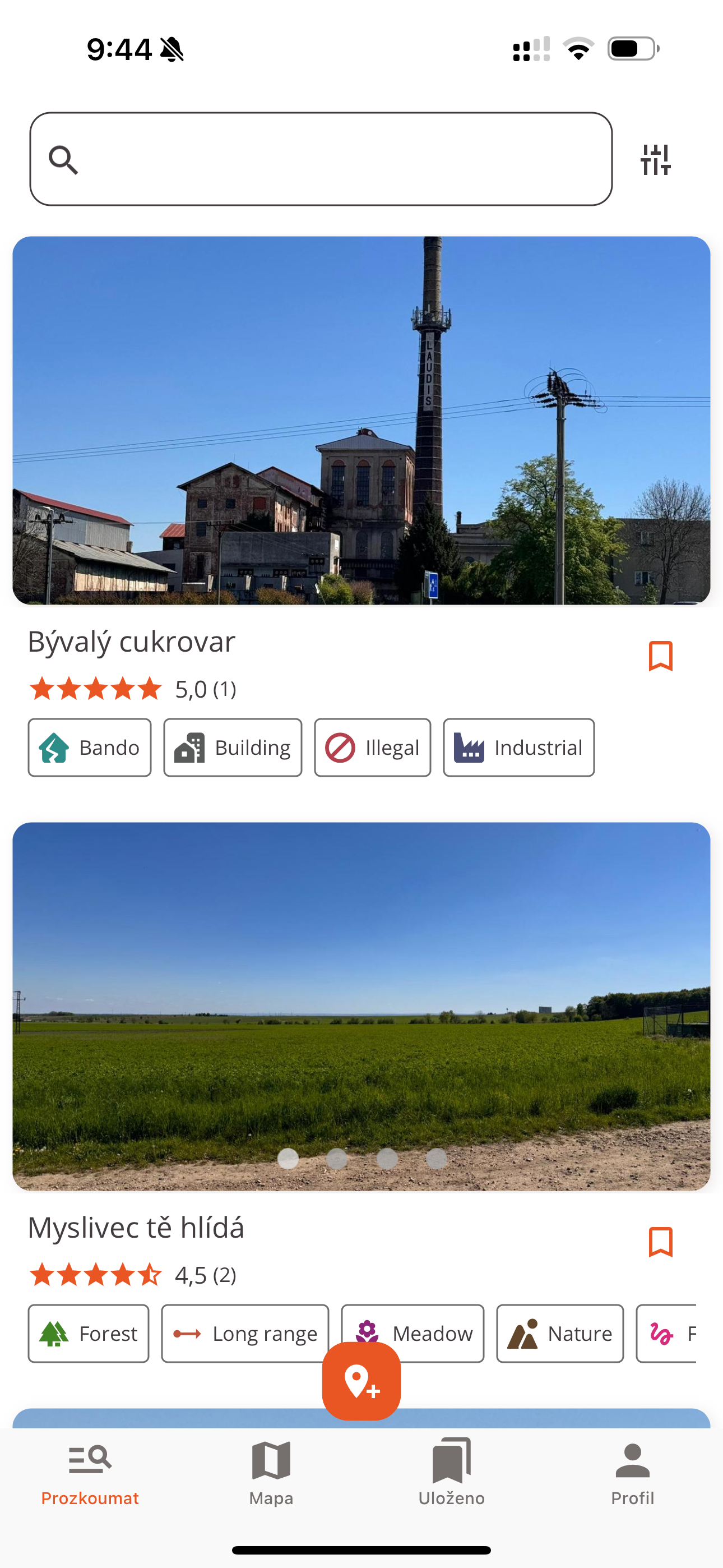Open the Myslivec tě hlídá photo card
The height and width of the screenshot is (1568, 723).
tap(361, 1006)
